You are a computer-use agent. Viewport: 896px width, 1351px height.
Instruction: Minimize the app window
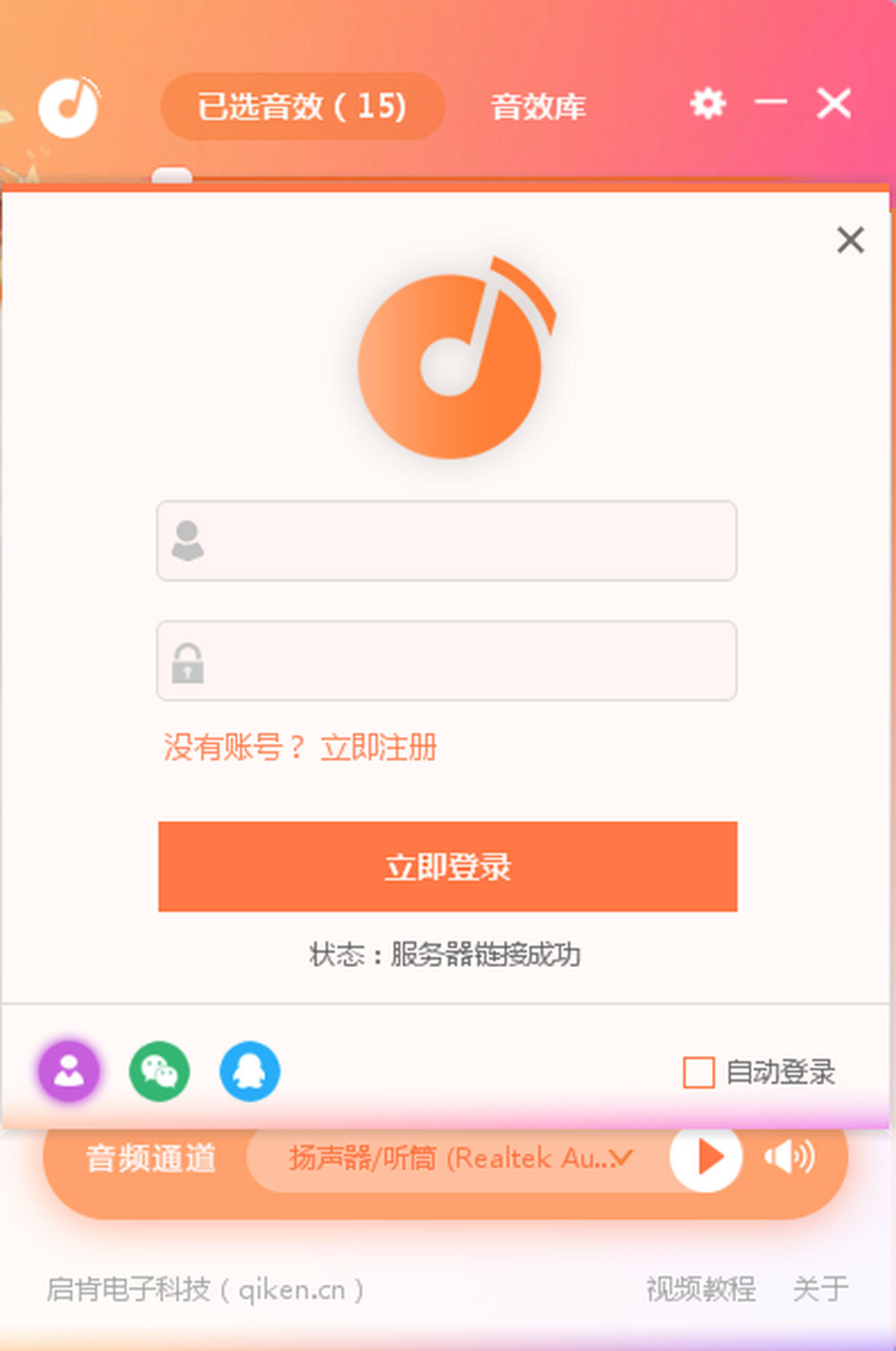point(771,102)
